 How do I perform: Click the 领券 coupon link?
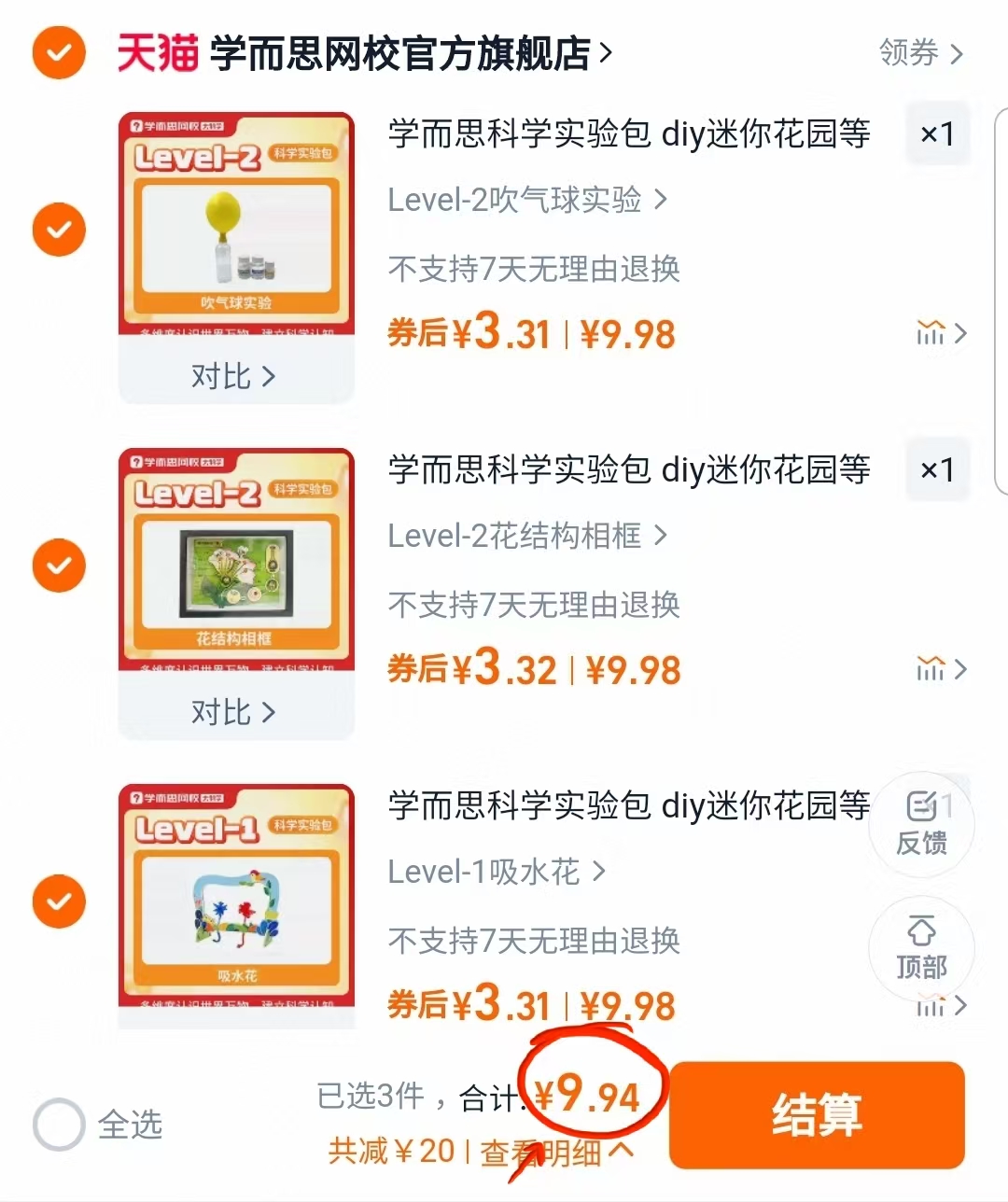click(918, 53)
